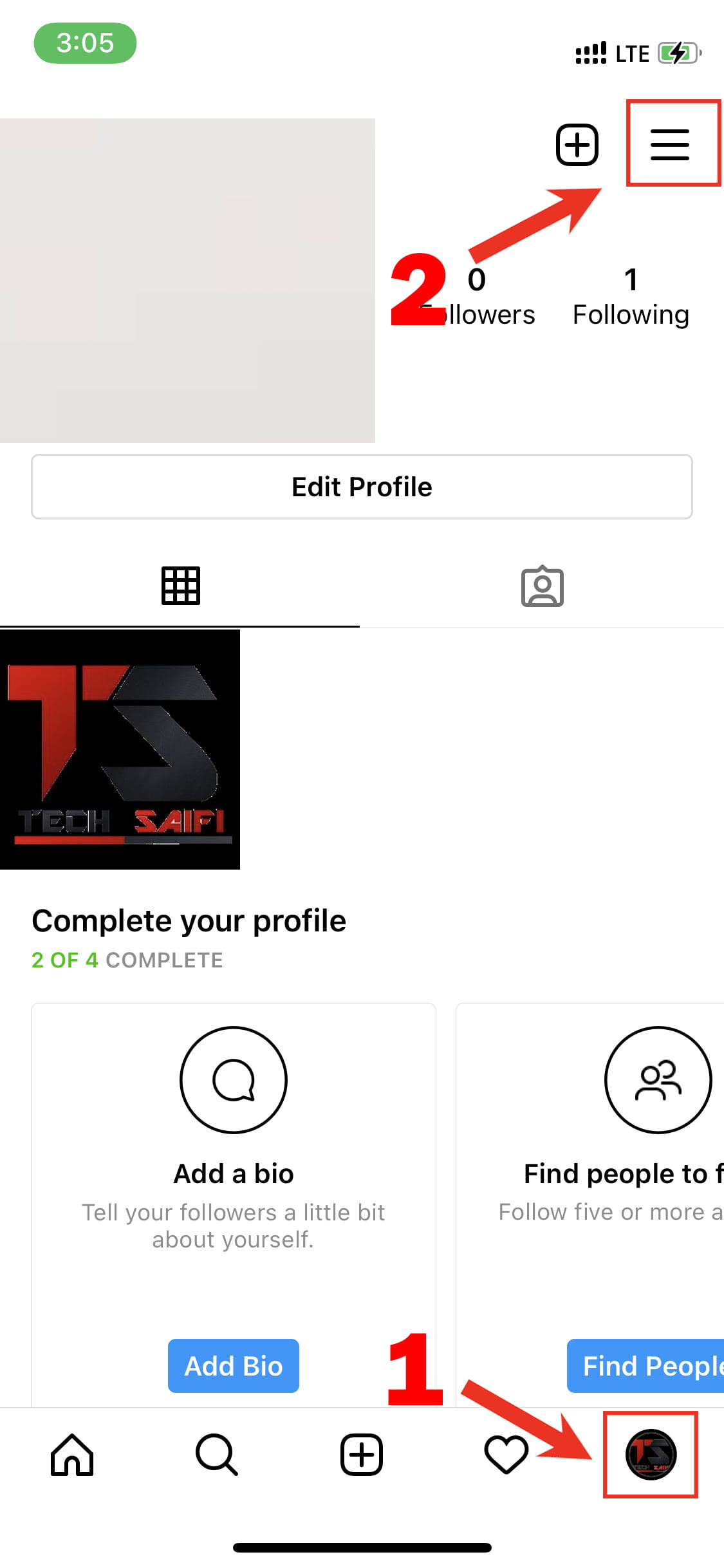This screenshot has width=724, height=1568.
Task: View the Following list
Action: tap(631, 297)
